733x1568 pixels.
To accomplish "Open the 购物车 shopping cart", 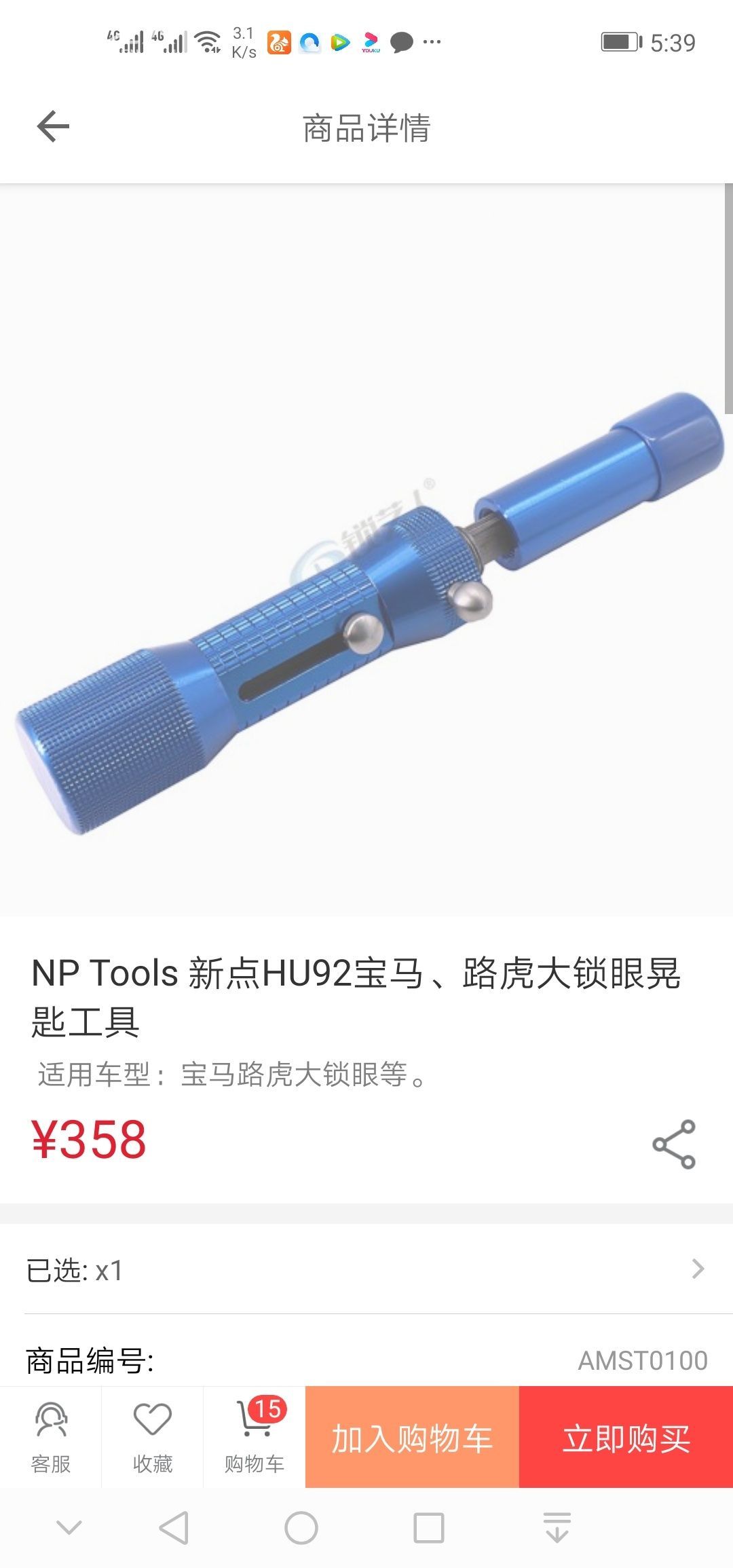I will point(255,1436).
